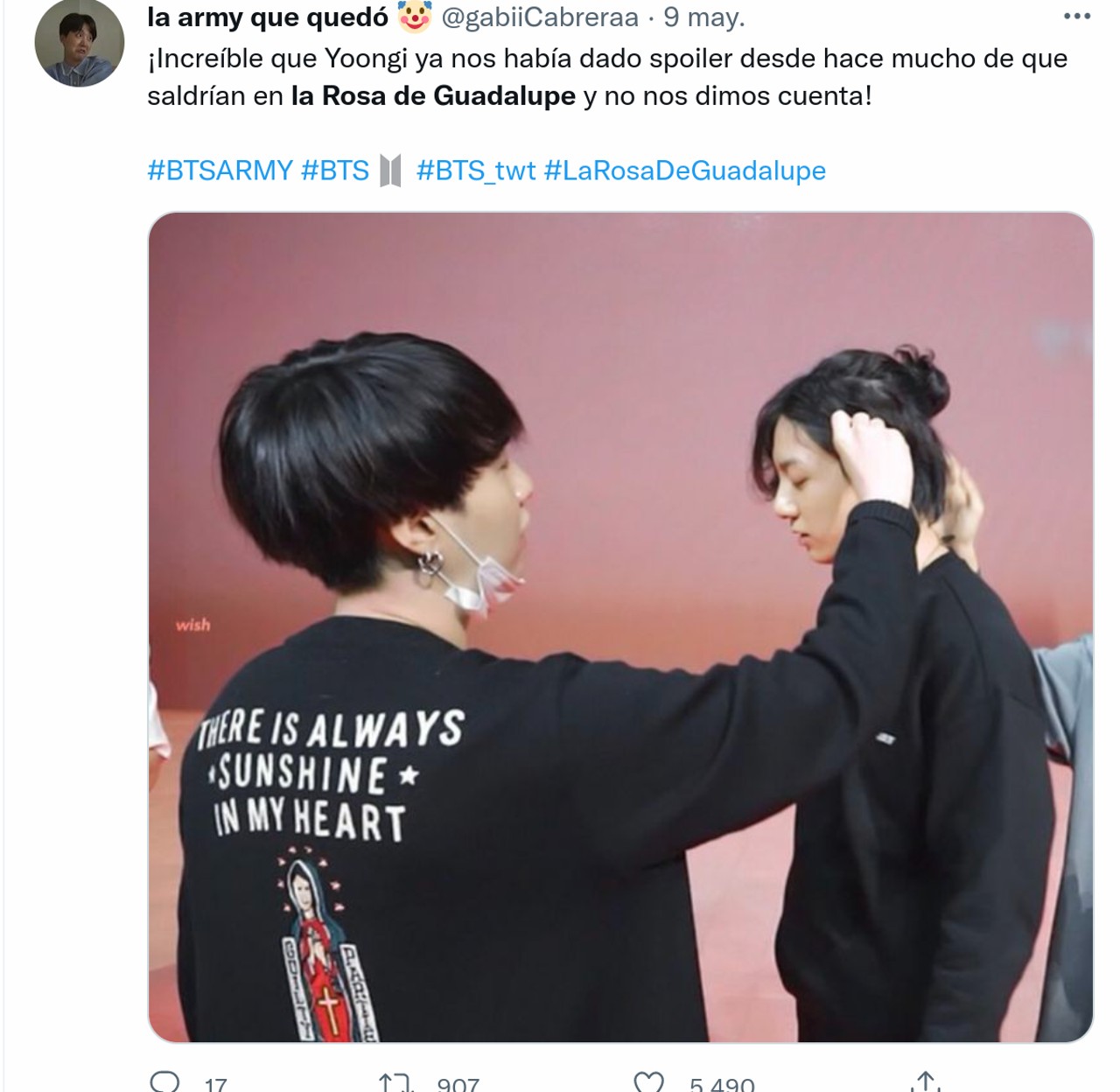Open the #BTSARMY hashtag
Viewport: 1120px width, 1092px height.
click(220, 170)
